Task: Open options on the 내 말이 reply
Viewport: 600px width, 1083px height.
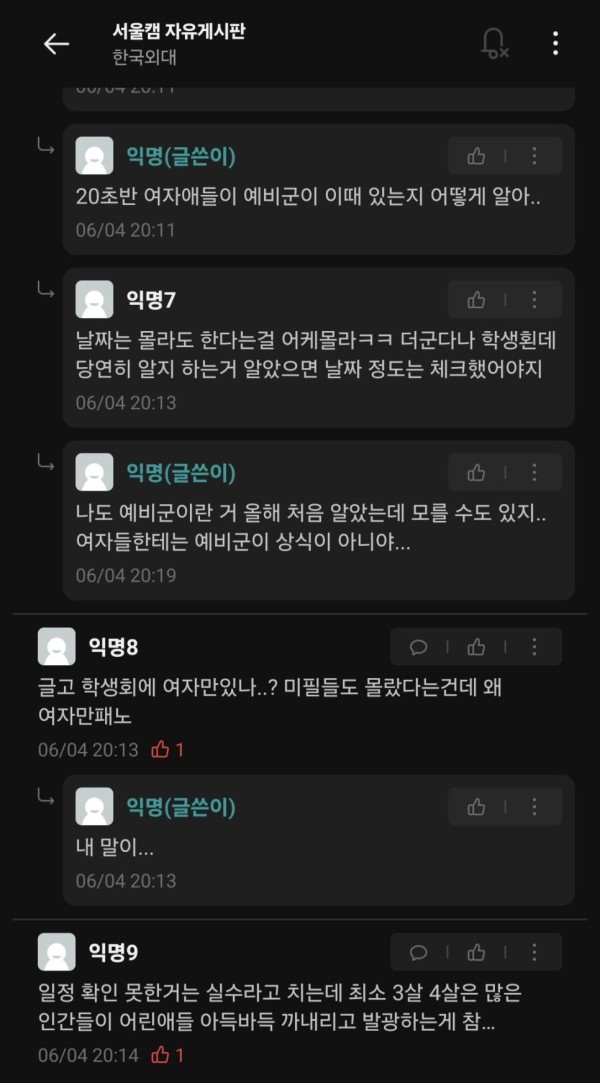Action: tap(534, 806)
